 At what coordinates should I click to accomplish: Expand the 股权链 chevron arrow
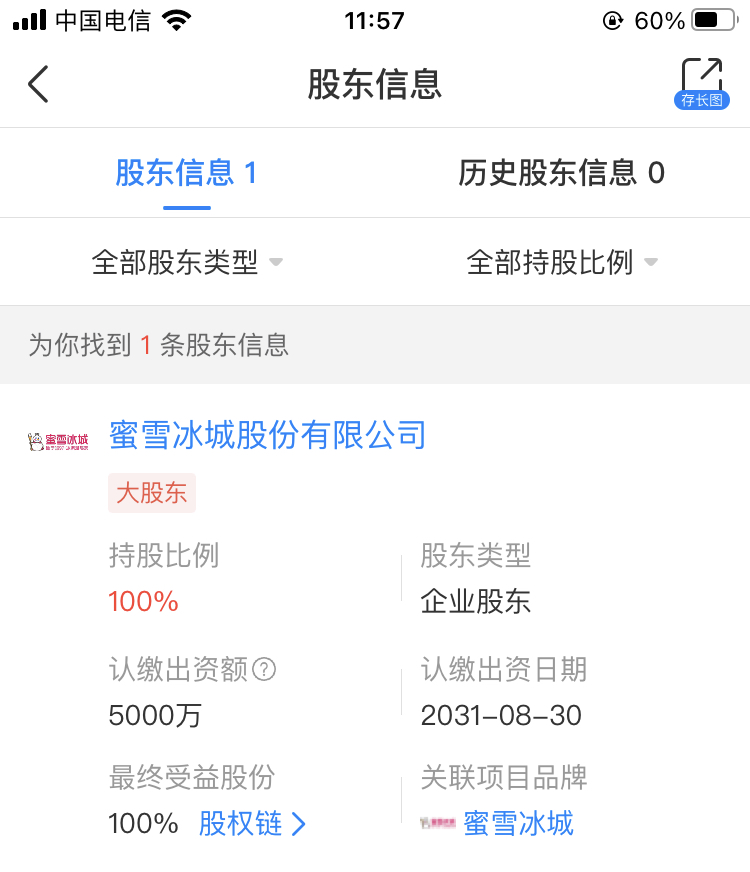point(299,823)
